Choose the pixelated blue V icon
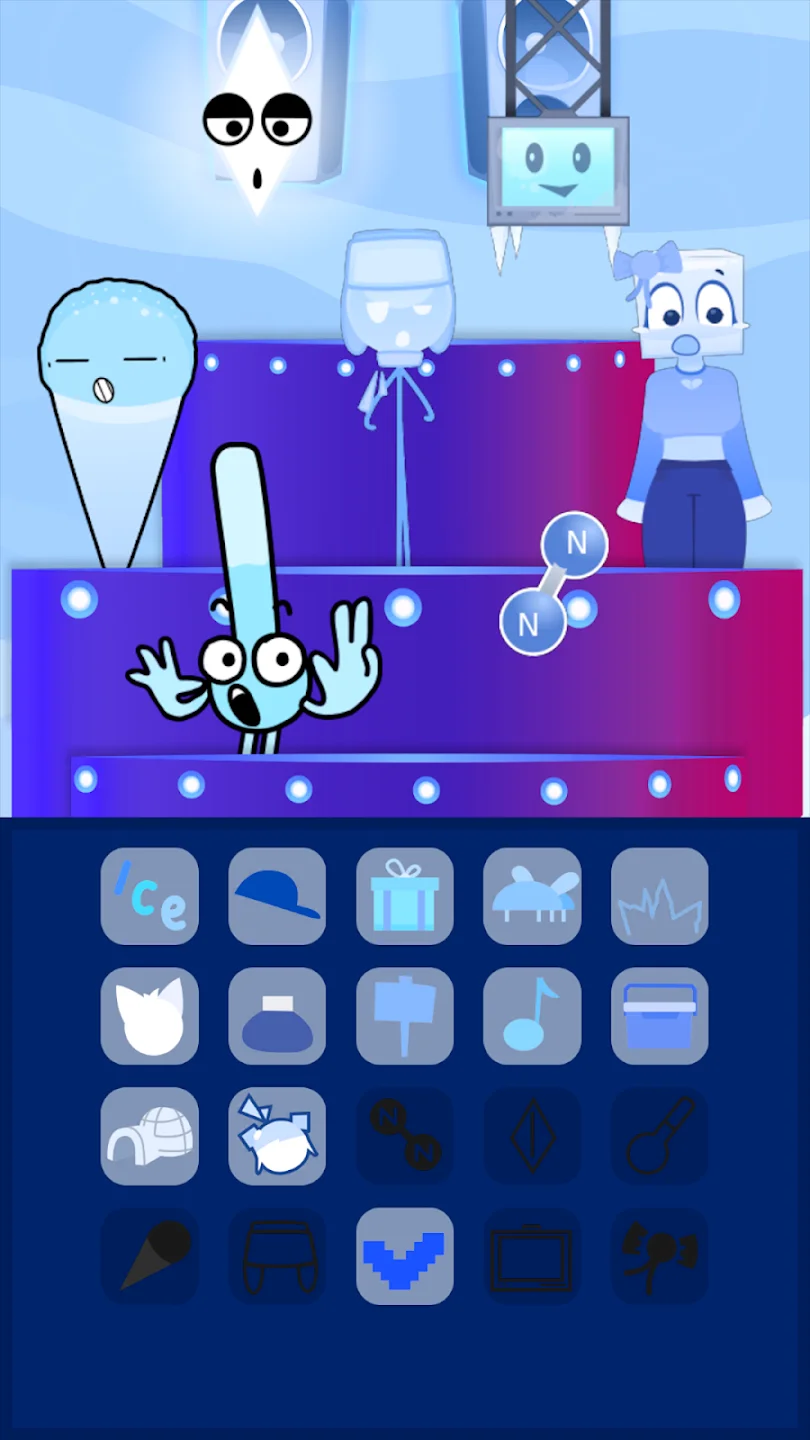The width and height of the screenshot is (810, 1440). 405,1256
